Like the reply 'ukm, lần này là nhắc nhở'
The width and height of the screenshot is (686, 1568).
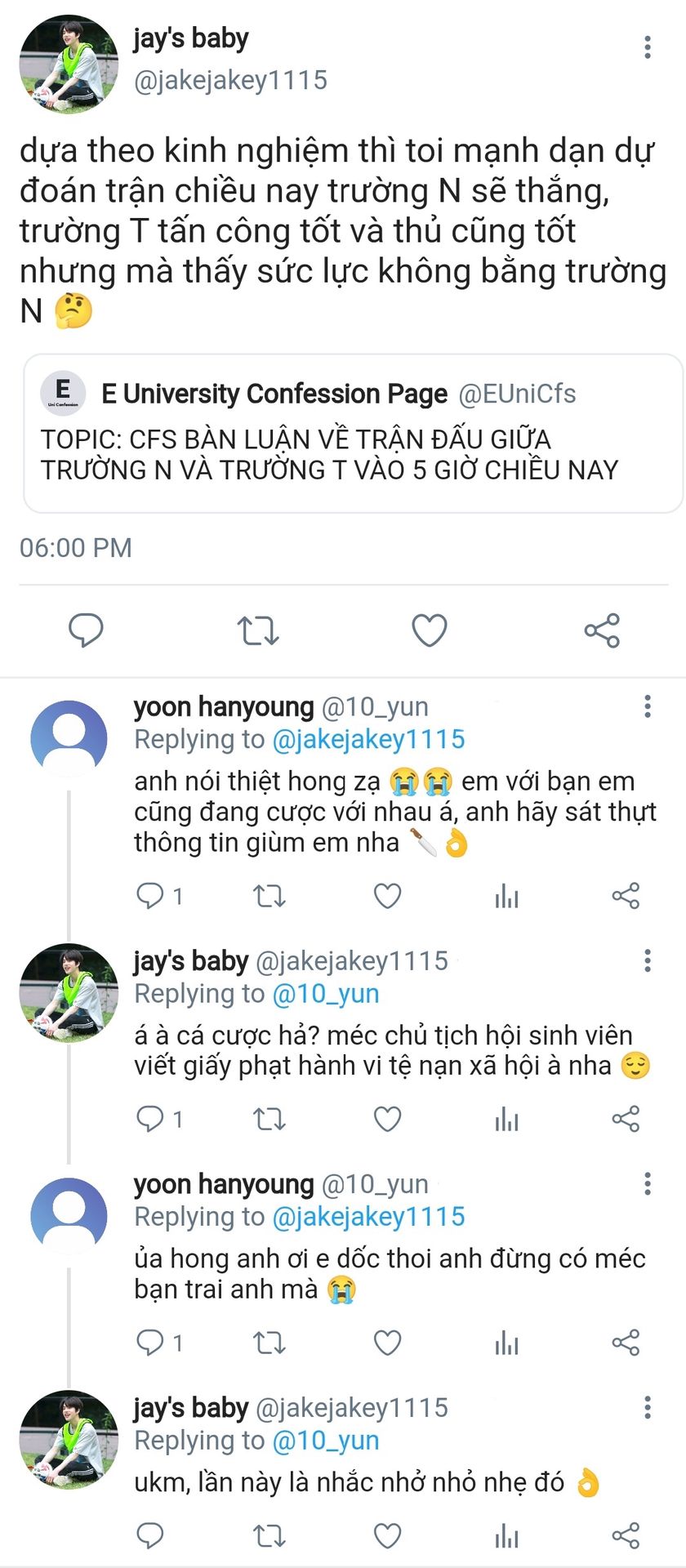(387, 1535)
